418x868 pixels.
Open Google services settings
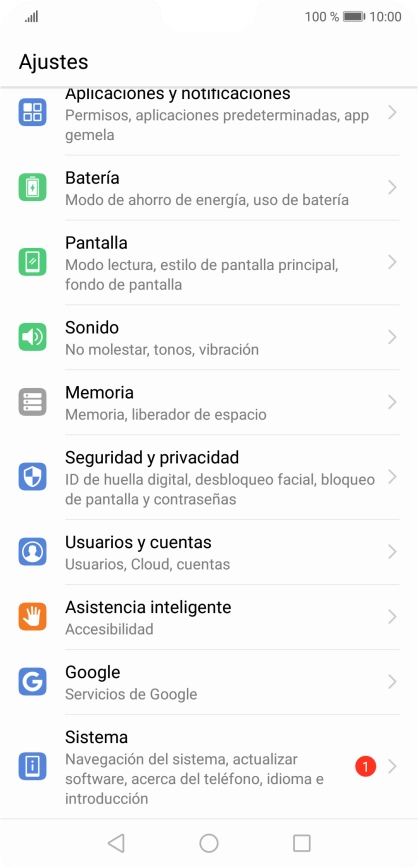tap(209, 681)
